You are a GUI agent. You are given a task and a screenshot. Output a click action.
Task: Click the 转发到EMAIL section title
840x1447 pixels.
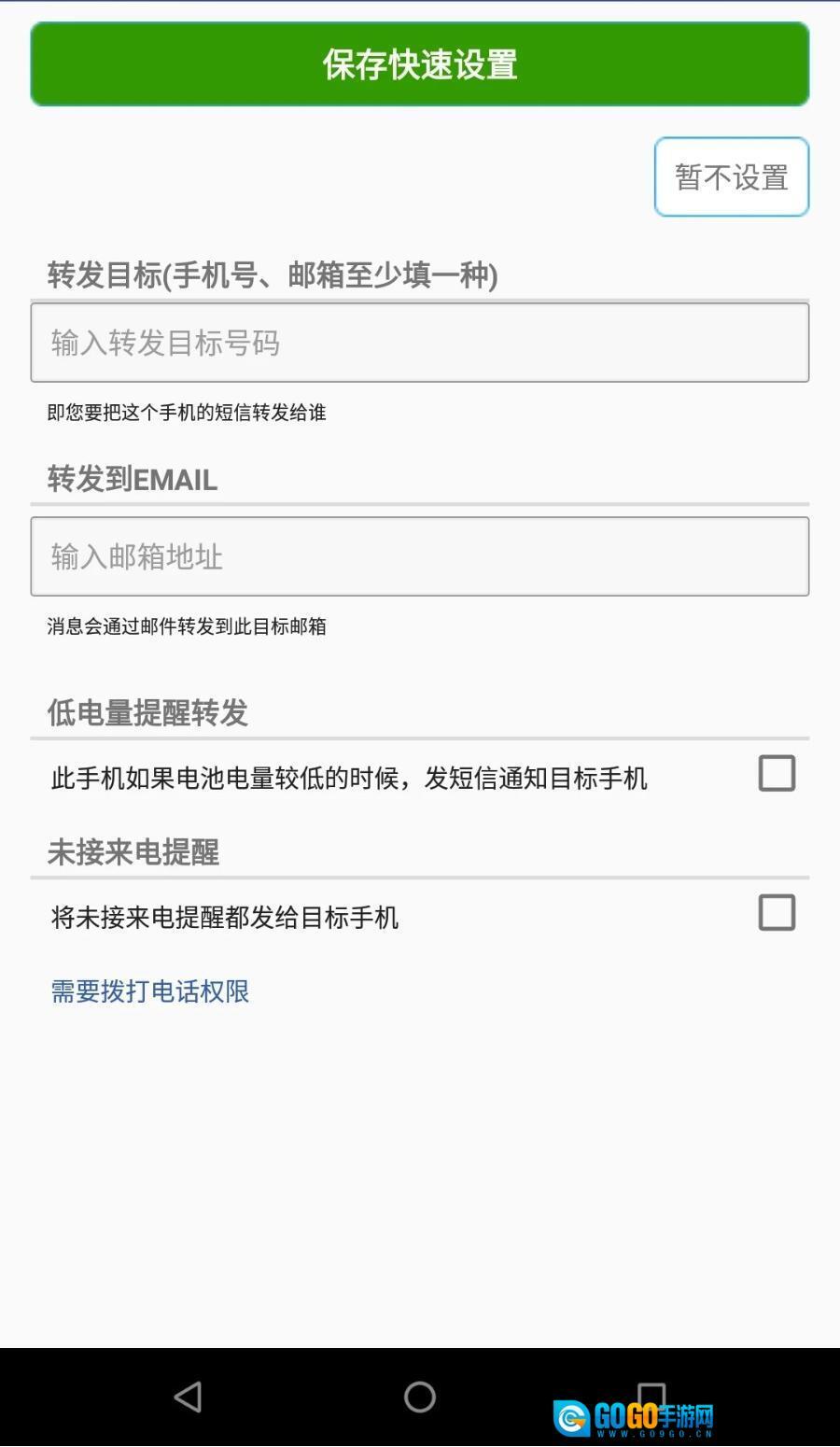tap(131, 479)
